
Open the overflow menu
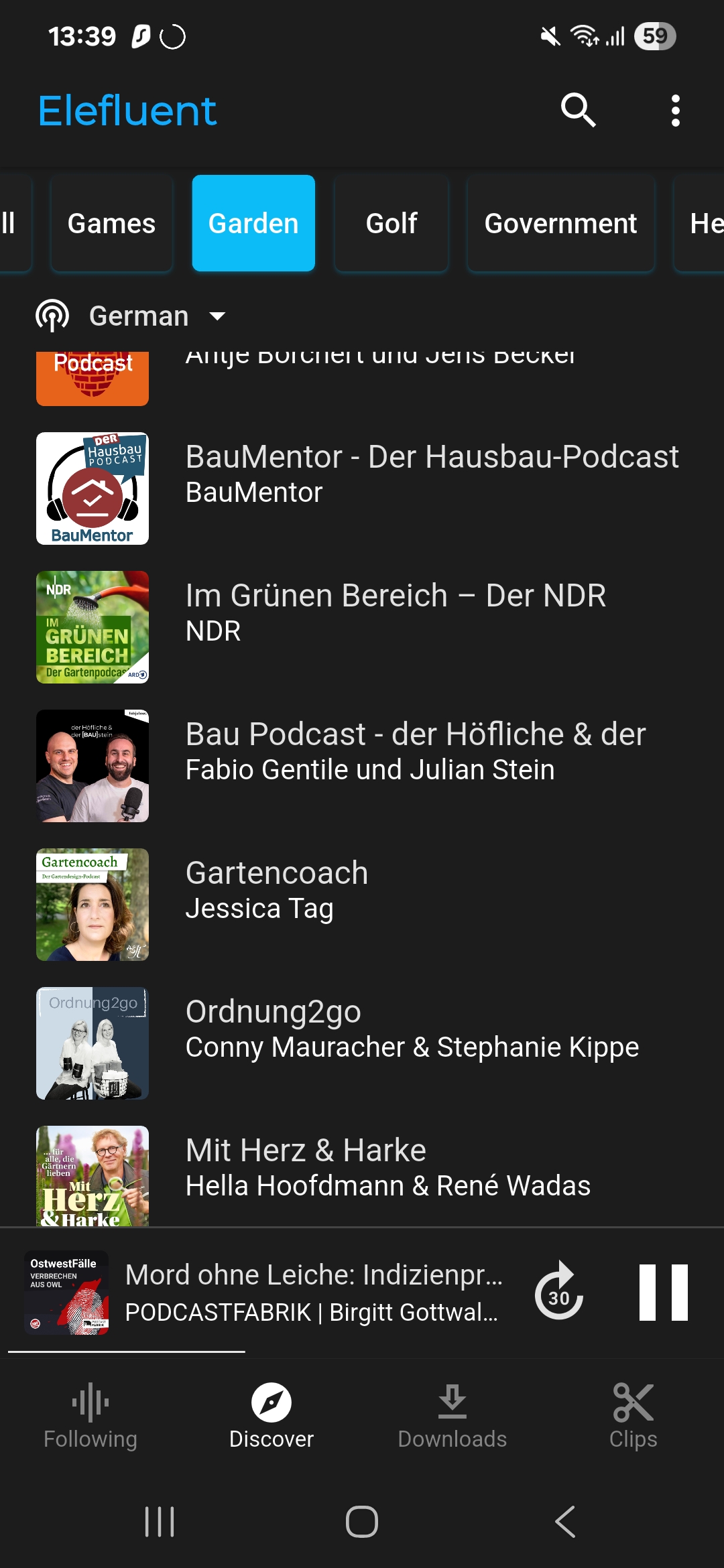675,111
